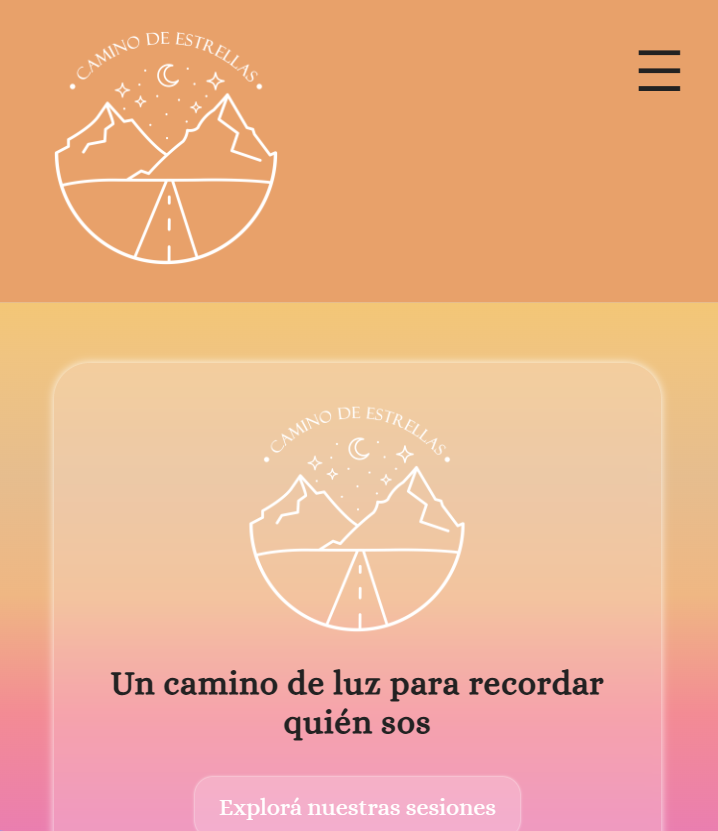Image resolution: width=718 pixels, height=831 pixels.
Task: Open the hamburger navigation menu
Action: [x=659, y=71]
